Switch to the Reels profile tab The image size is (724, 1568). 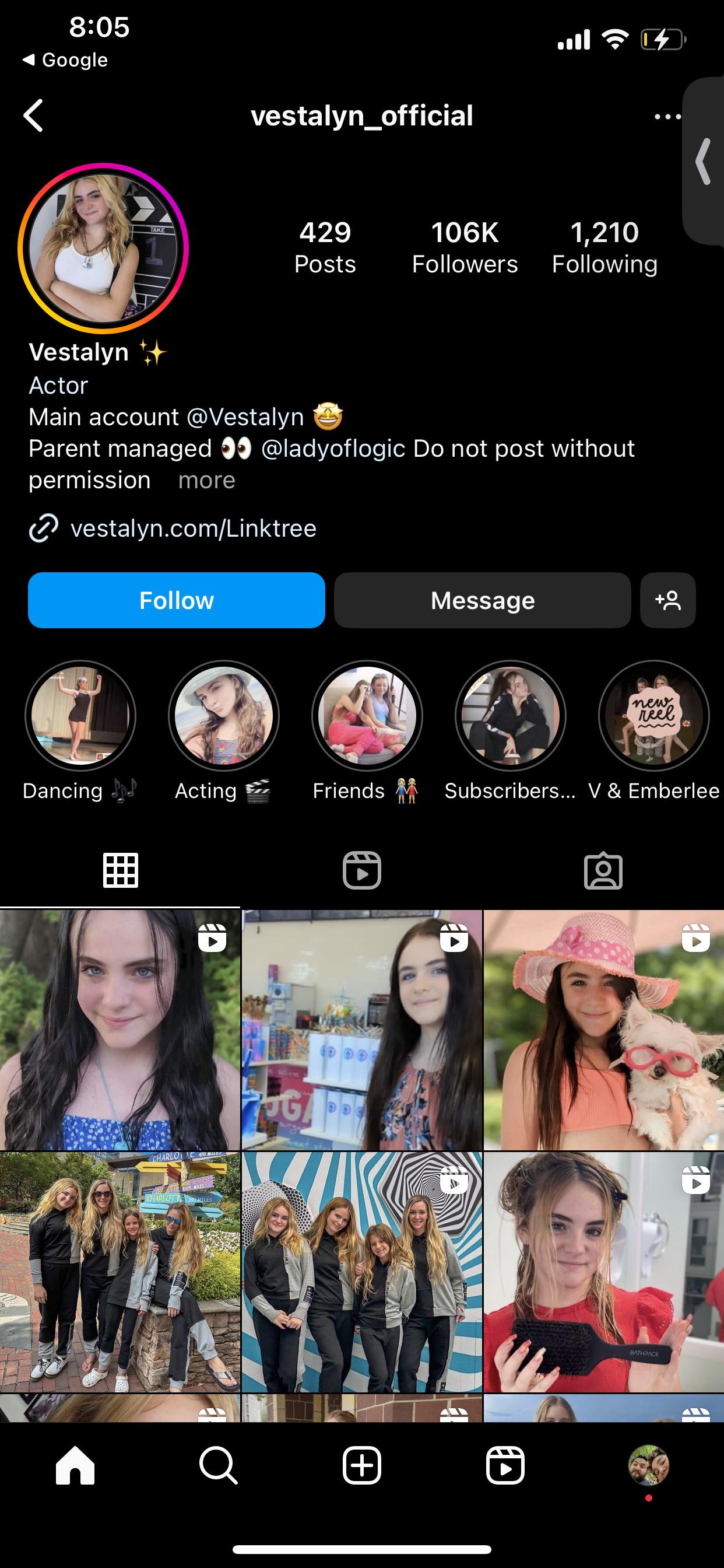coord(361,870)
